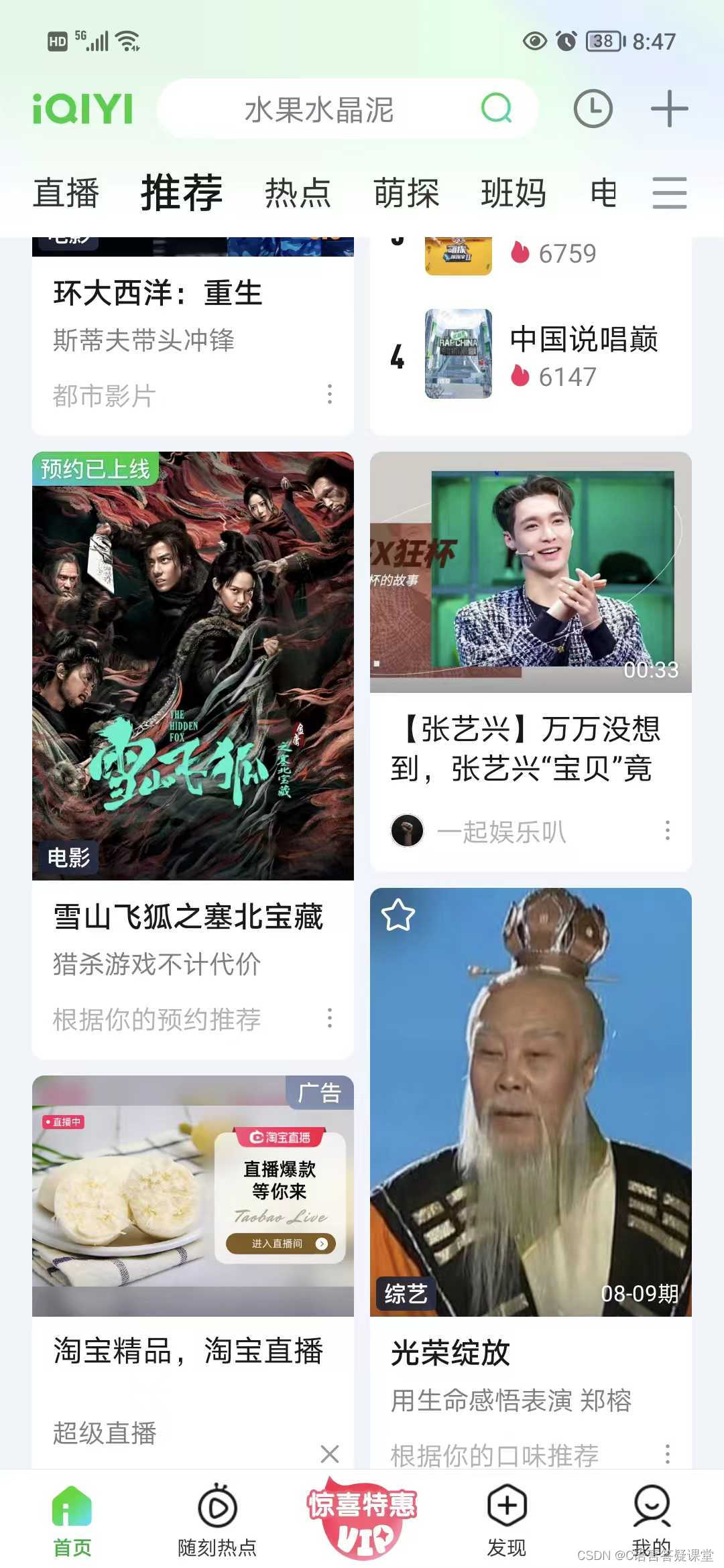This screenshot has height=1568, width=724.
Task: Open the 班妈 channel tab
Action: click(x=514, y=193)
